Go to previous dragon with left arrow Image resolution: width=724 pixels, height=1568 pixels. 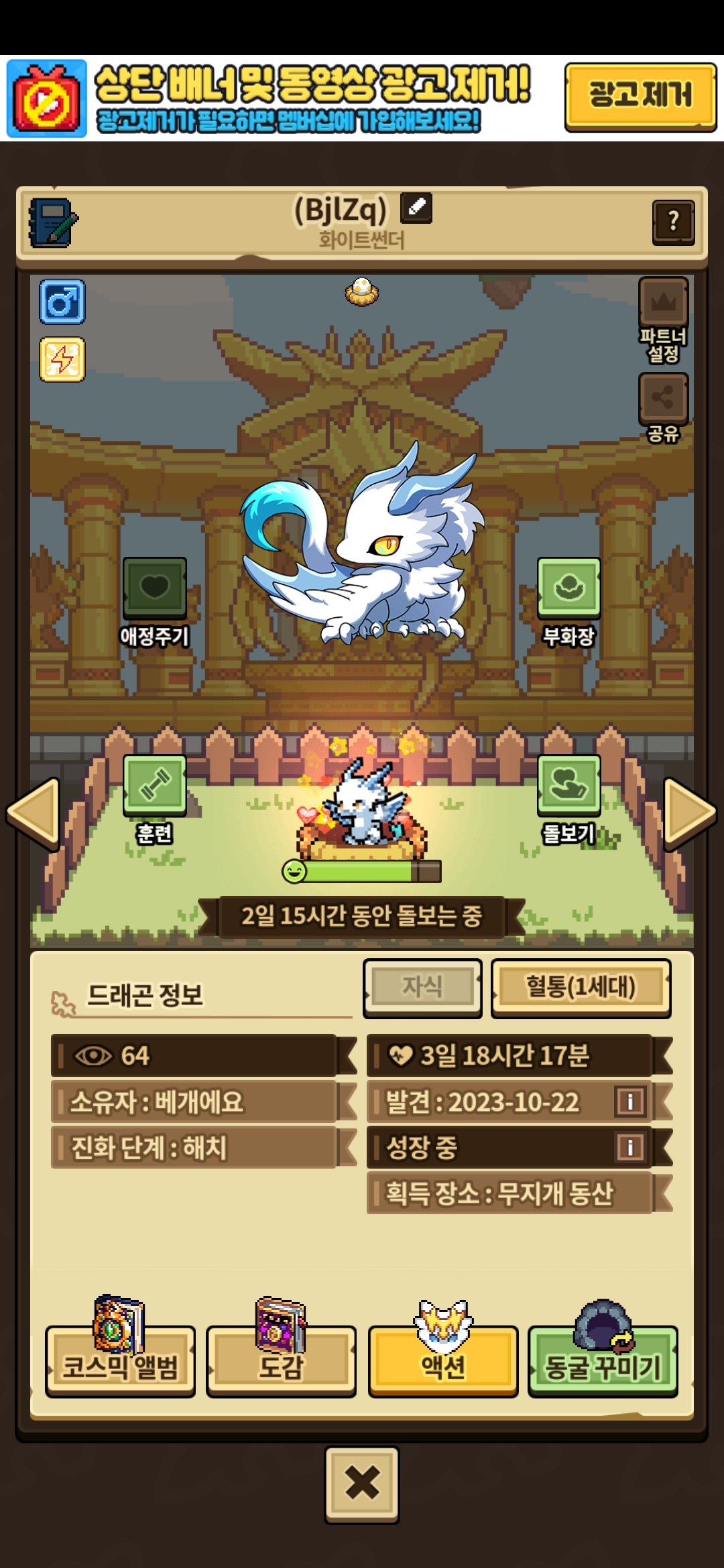(34, 813)
